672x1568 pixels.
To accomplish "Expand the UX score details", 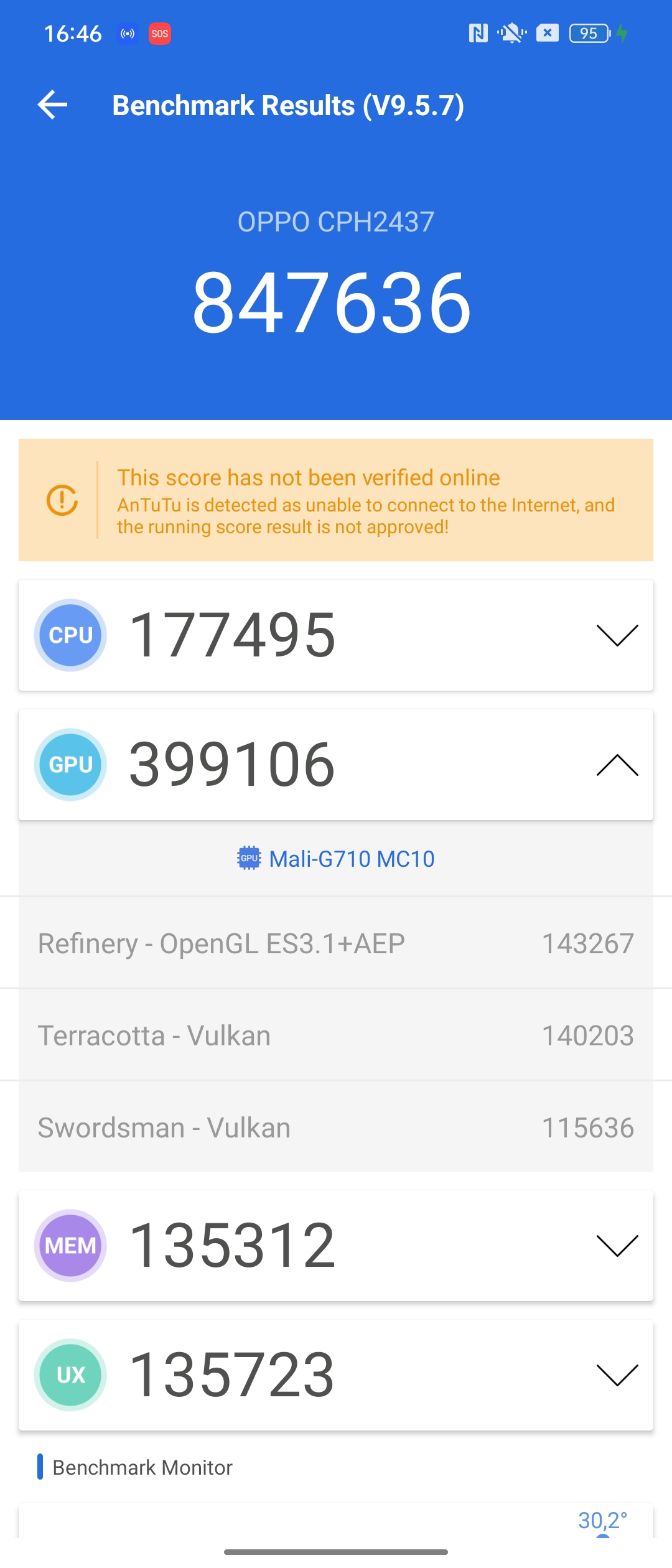I will point(617,1375).
